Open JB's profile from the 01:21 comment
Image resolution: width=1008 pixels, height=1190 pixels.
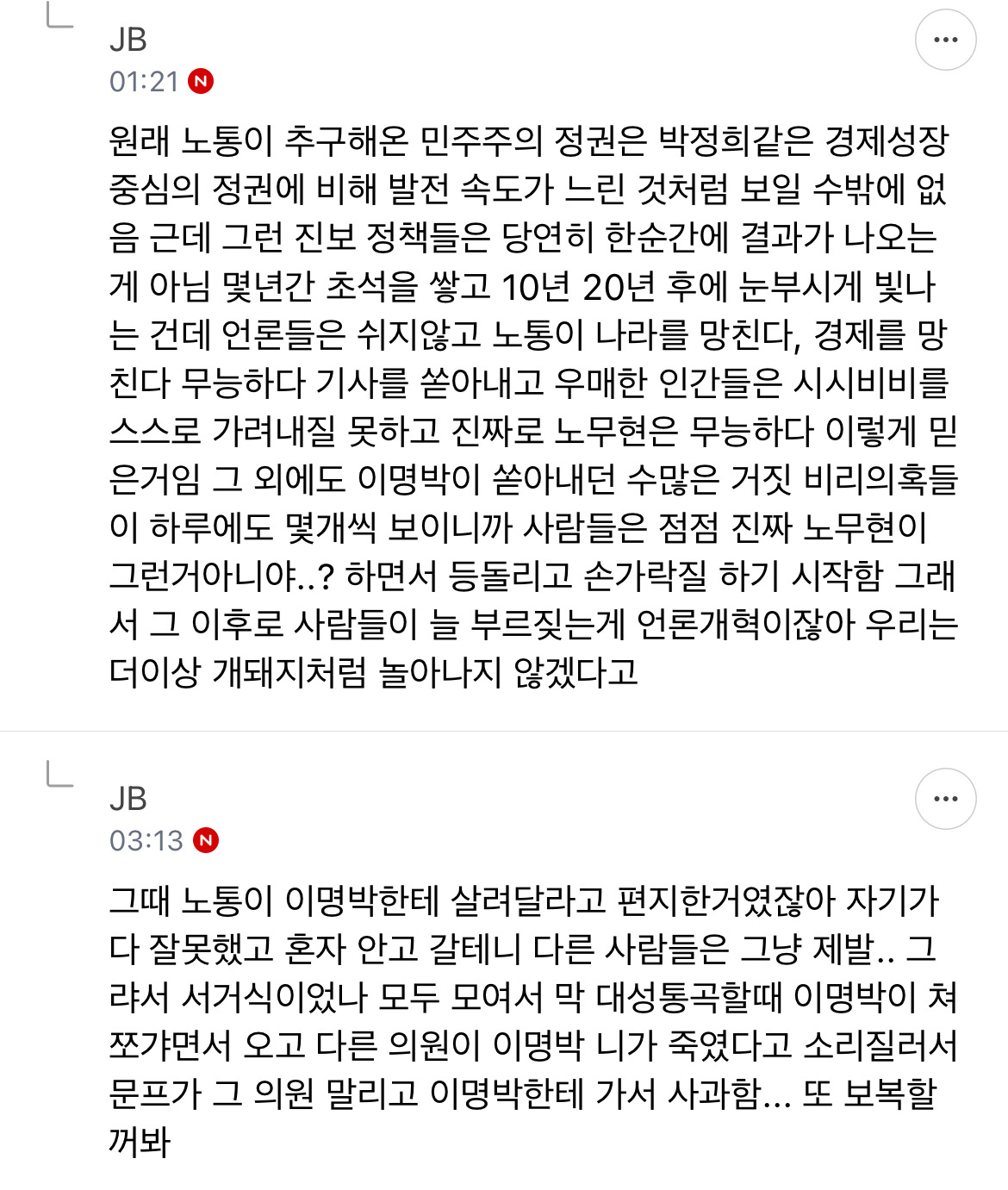tap(128, 40)
